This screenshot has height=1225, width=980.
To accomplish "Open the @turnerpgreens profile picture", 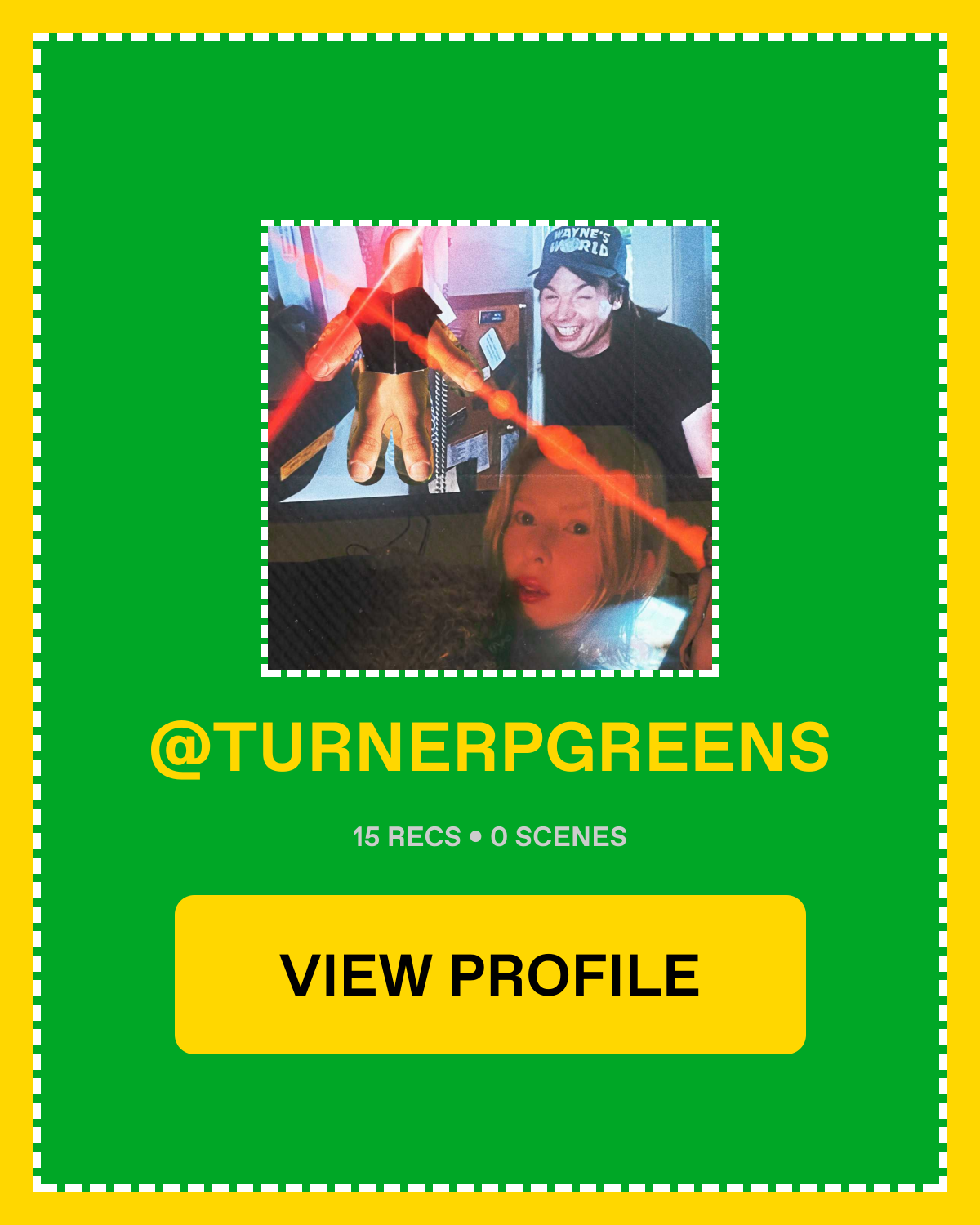I will coord(490,448).
